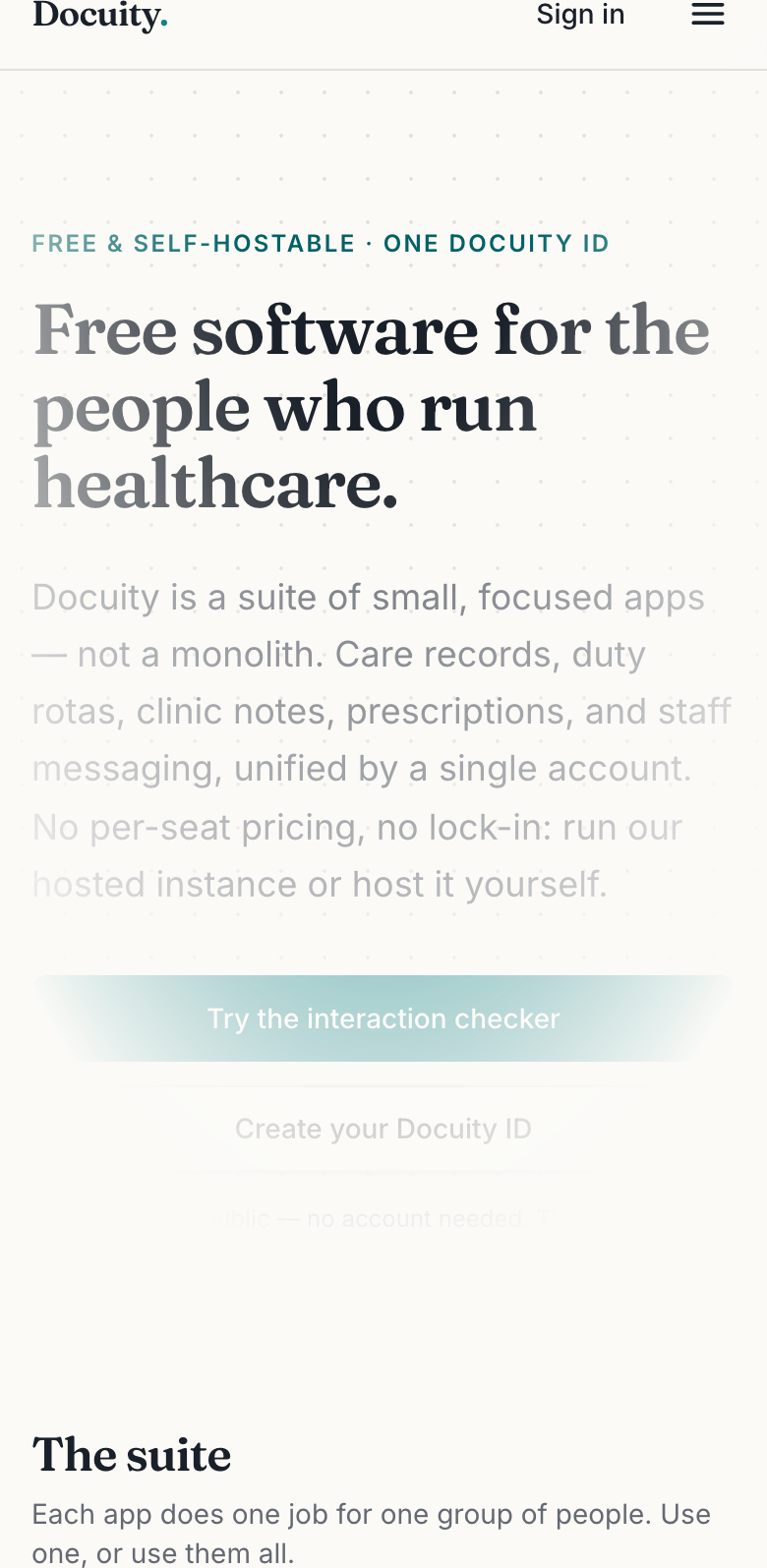The width and height of the screenshot is (767, 1568).
Task: Create your Docuity ID
Action: (383, 1129)
